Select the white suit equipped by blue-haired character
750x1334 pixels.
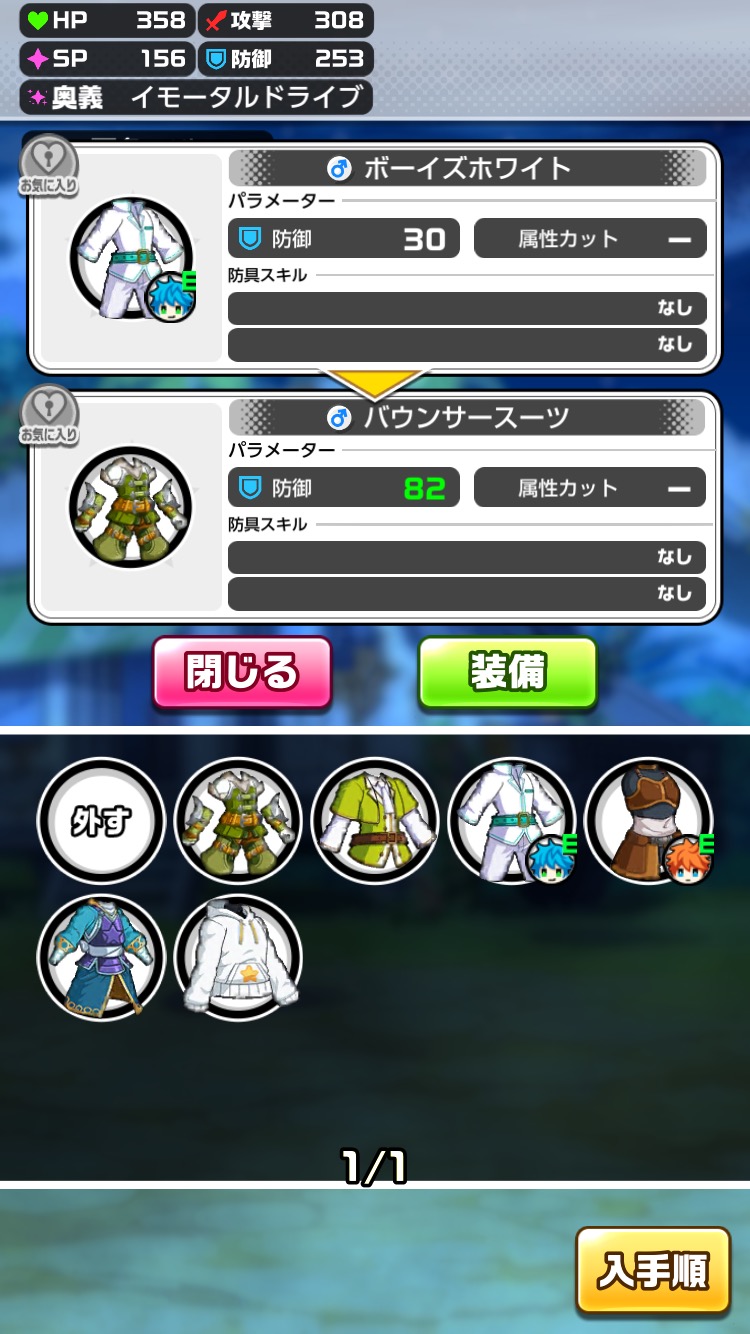pyautogui.click(x=512, y=821)
